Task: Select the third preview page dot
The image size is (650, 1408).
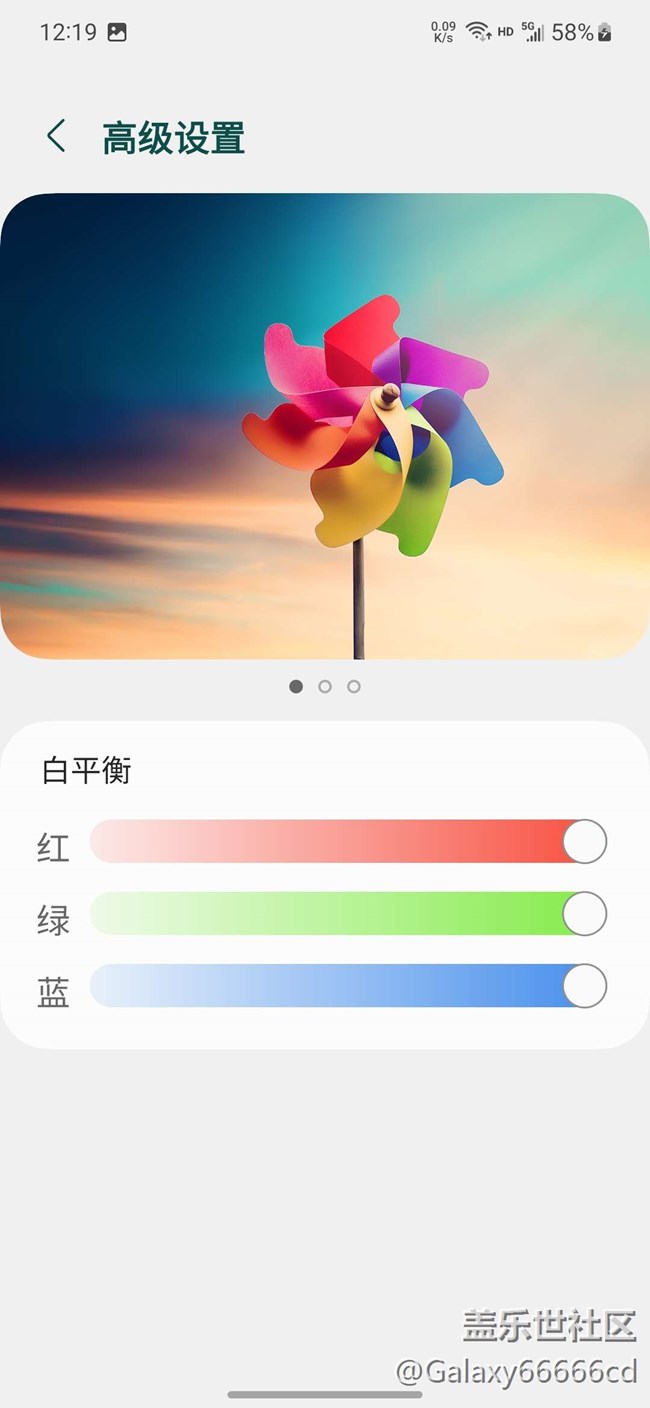Action: pos(354,687)
